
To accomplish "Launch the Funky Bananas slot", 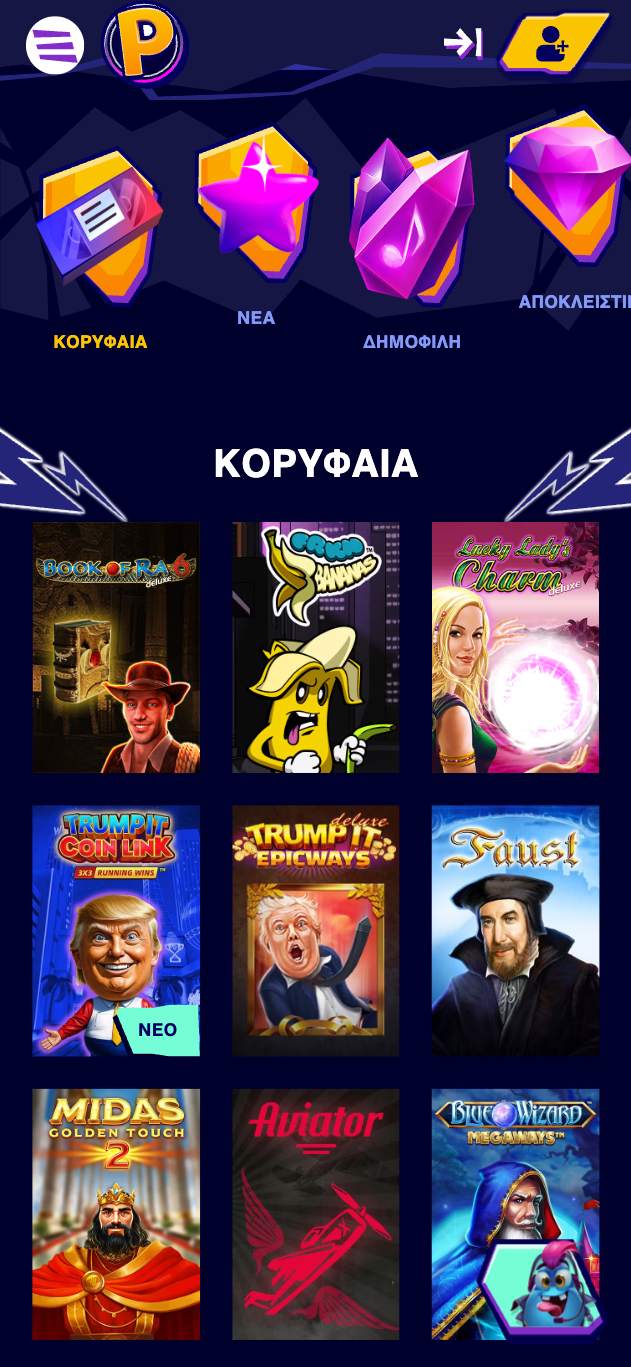I will coord(316,647).
